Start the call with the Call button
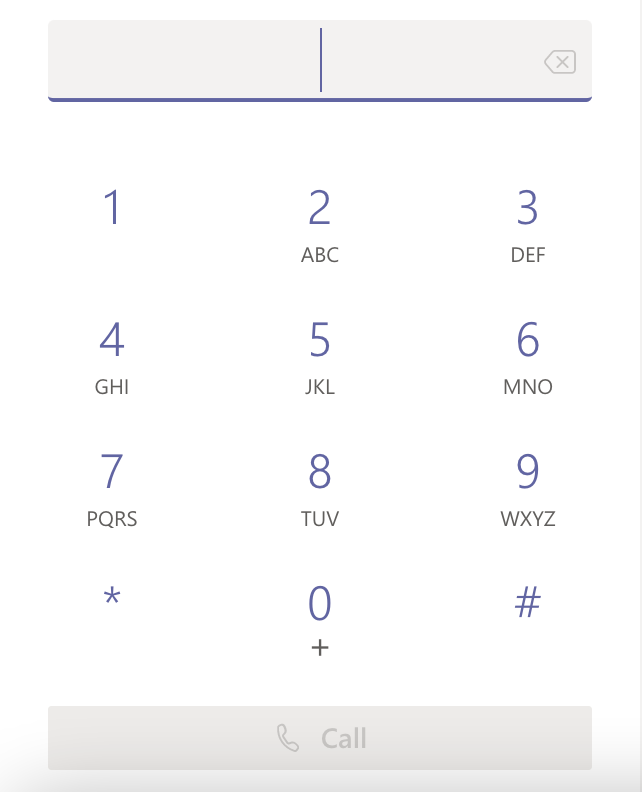The image size is (642, 792). 320,738
